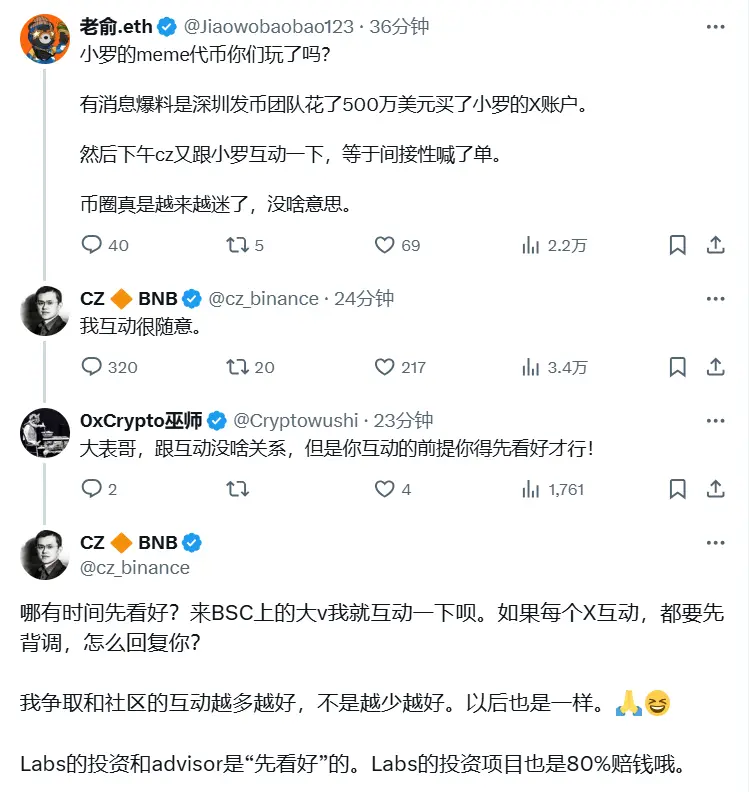
Task: Repost 老俞.eth's tweet with 5 reposts
Action: click(238, 245)
